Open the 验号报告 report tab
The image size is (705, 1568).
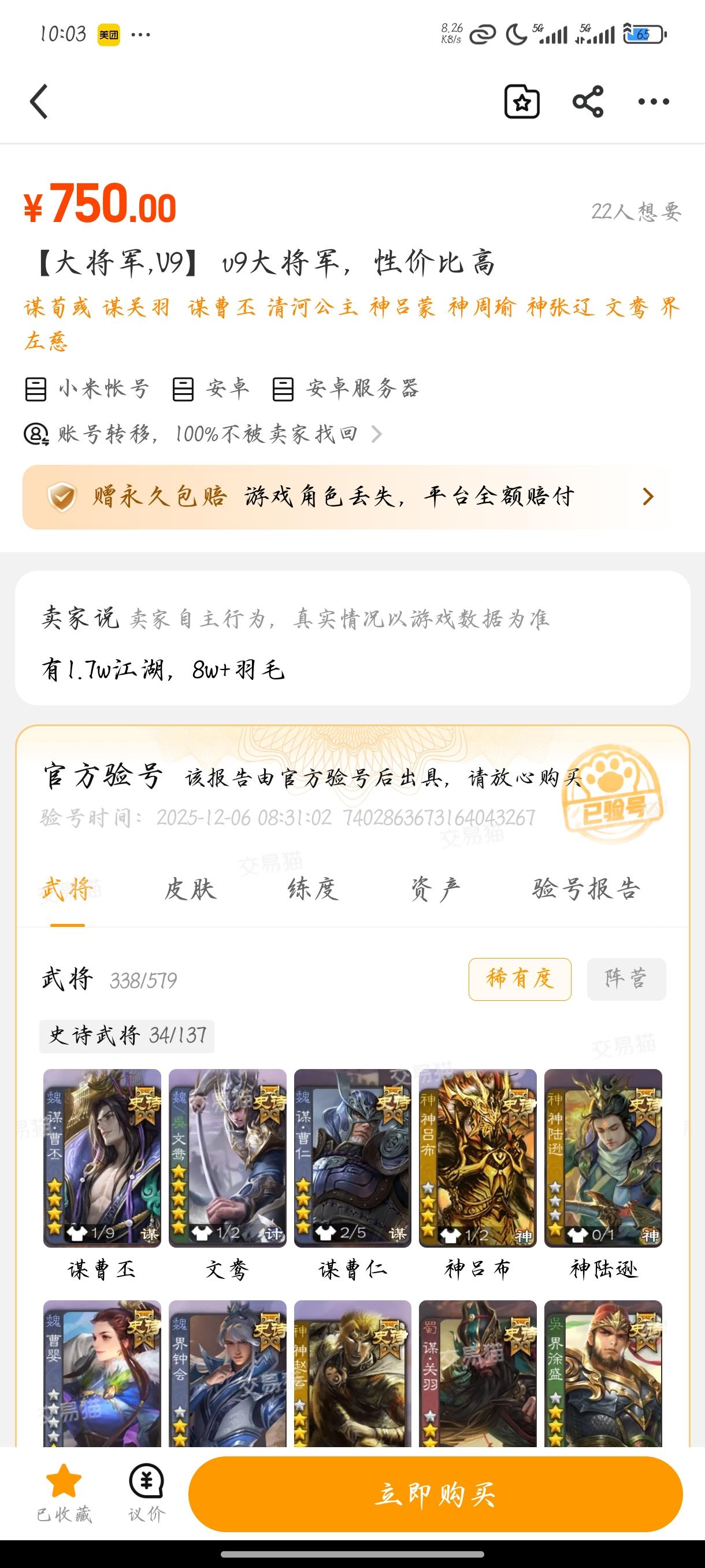pos(586,889)
